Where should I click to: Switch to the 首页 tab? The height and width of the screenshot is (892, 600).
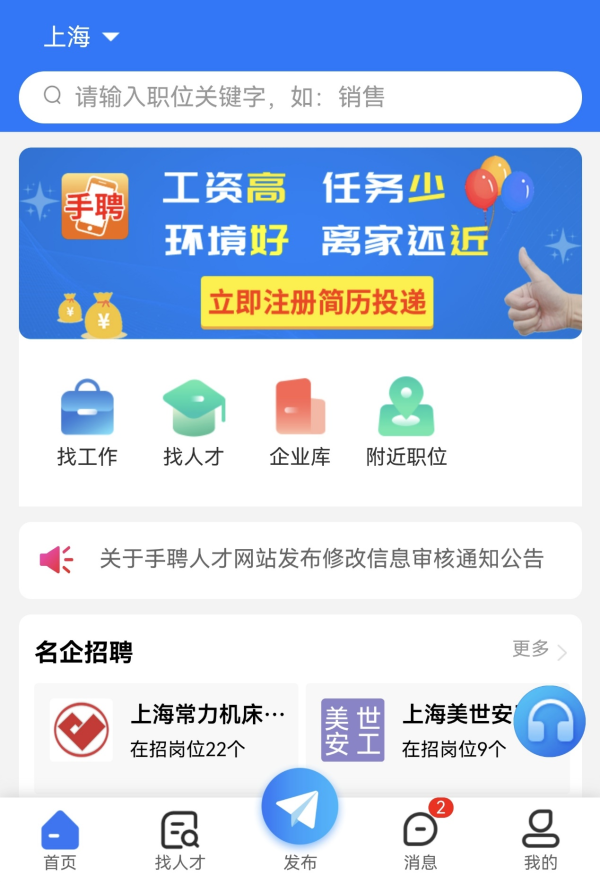point(60,842)
